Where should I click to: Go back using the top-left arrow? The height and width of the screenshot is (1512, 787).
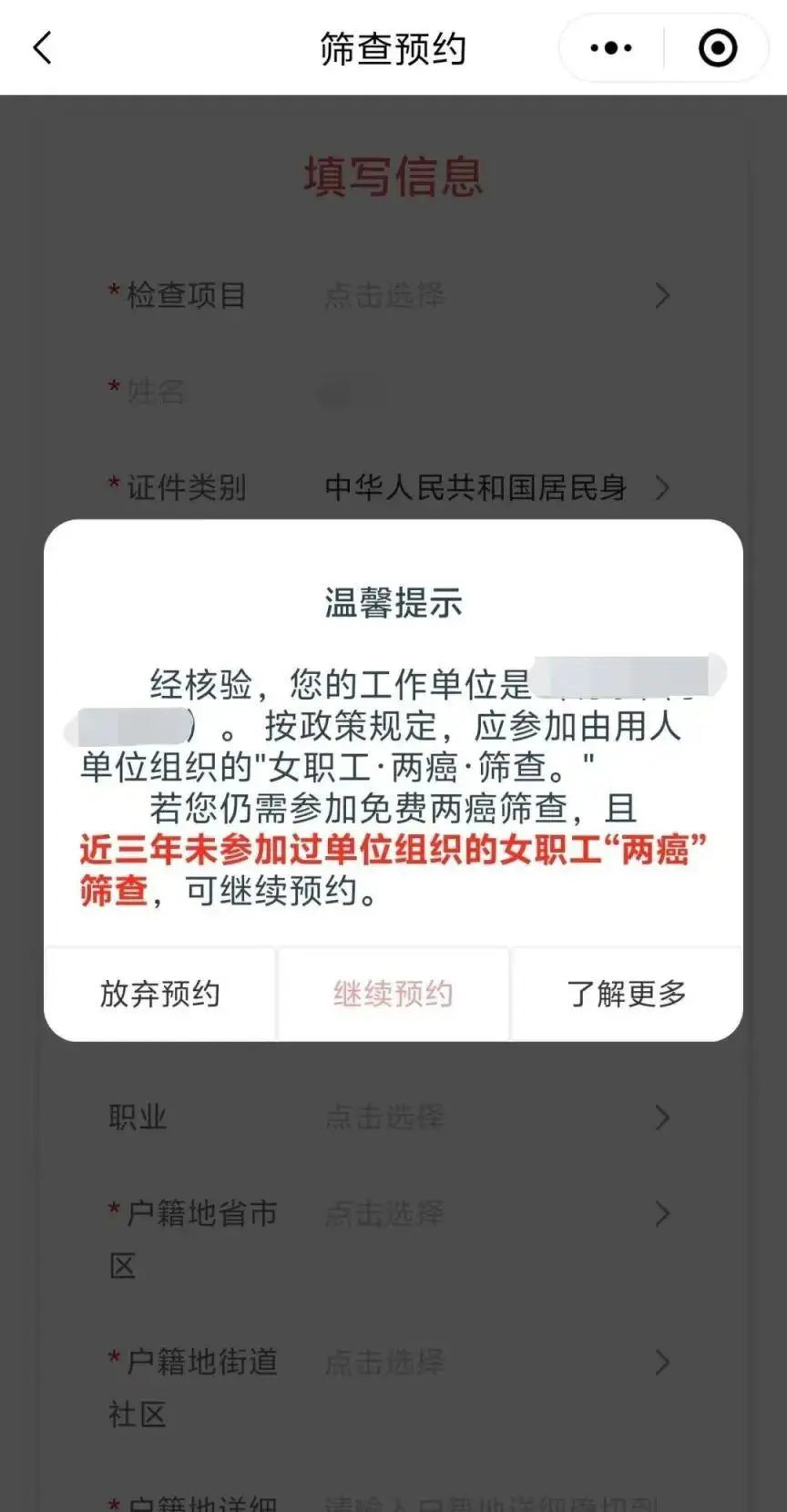(x=42, y=48)
